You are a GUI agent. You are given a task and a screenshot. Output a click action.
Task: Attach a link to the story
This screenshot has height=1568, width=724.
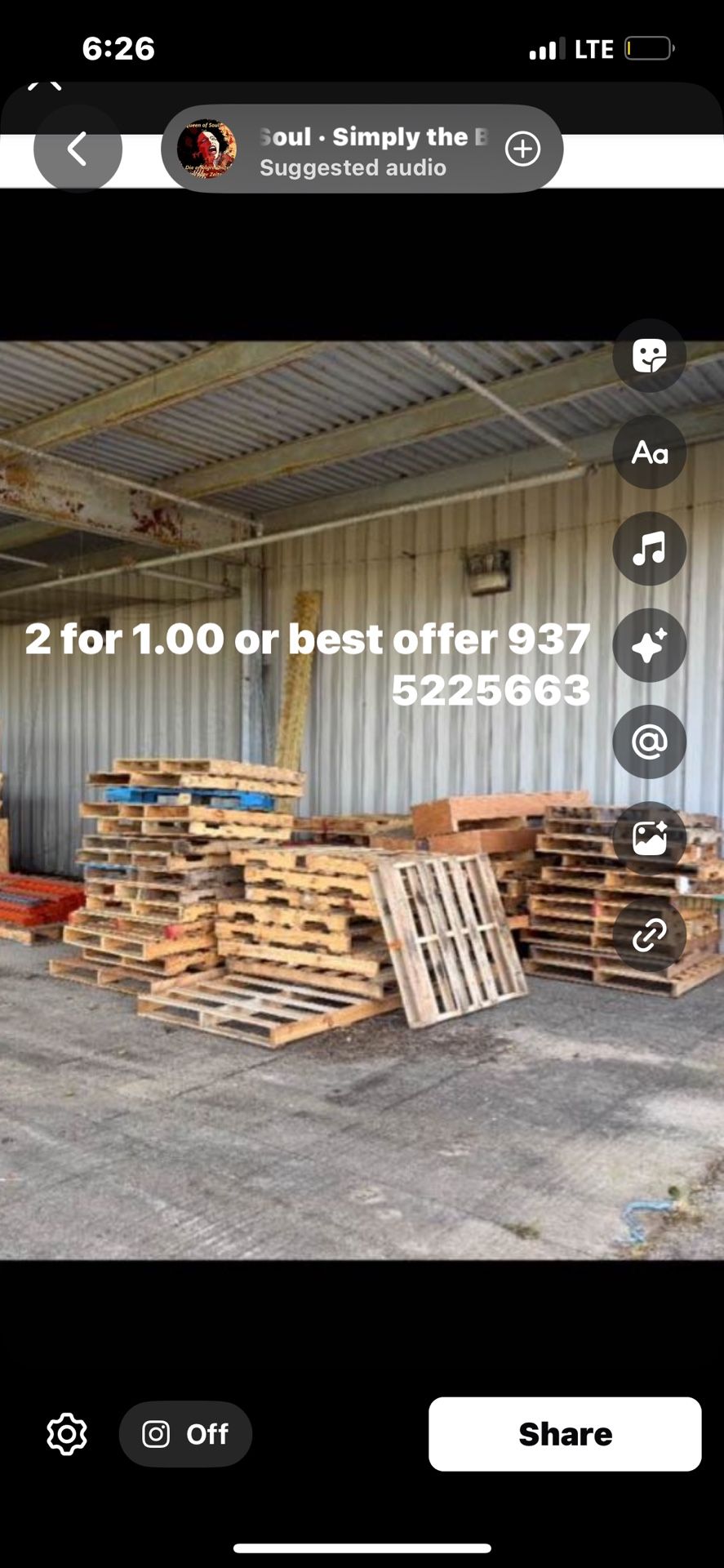tap(649, 936)
